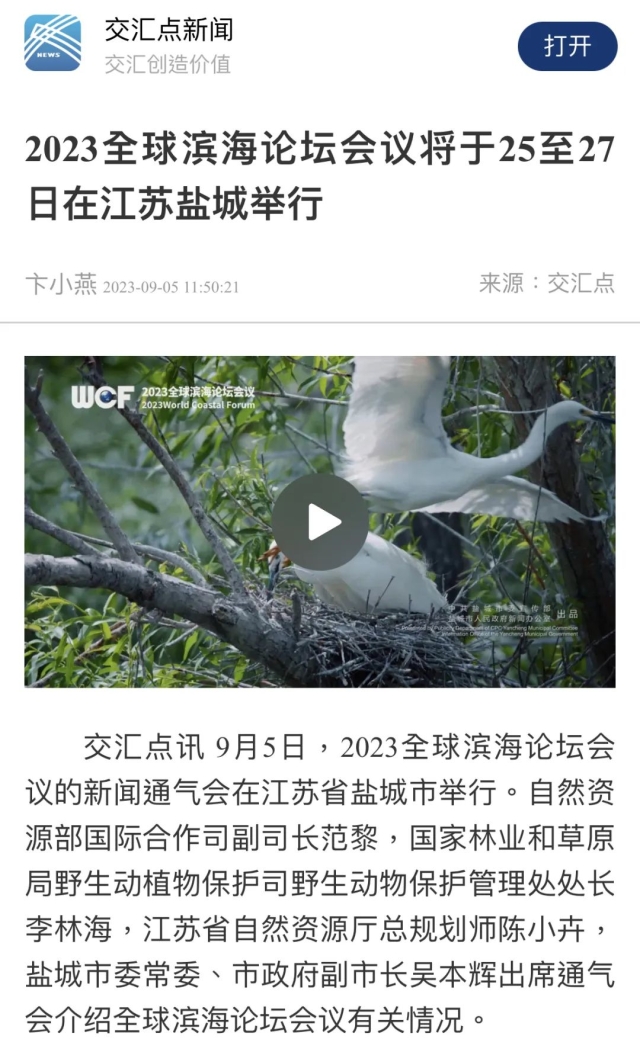This screenshot has height=1052, width=640.
Task: Play the 2023全球滨海论坛会议 video
Action: (x=320, y=522)
